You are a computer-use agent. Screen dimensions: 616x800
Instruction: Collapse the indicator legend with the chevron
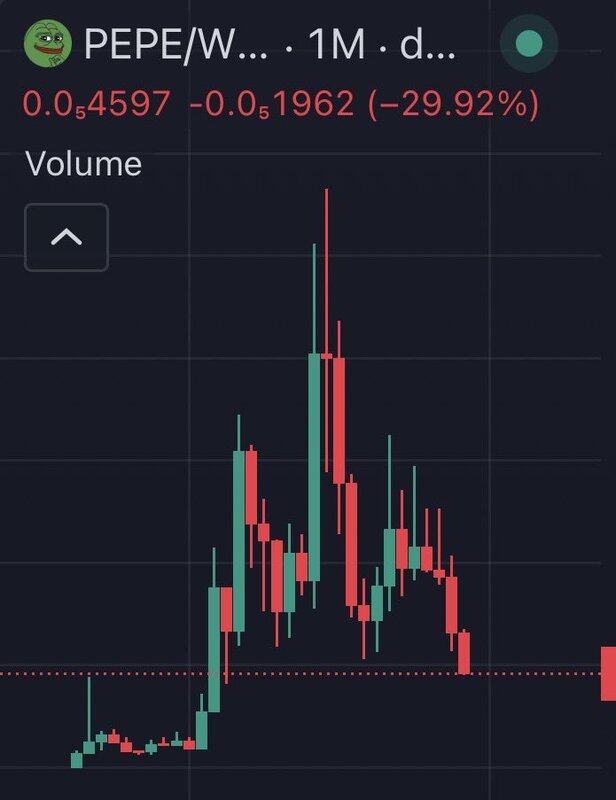[66, 237]
